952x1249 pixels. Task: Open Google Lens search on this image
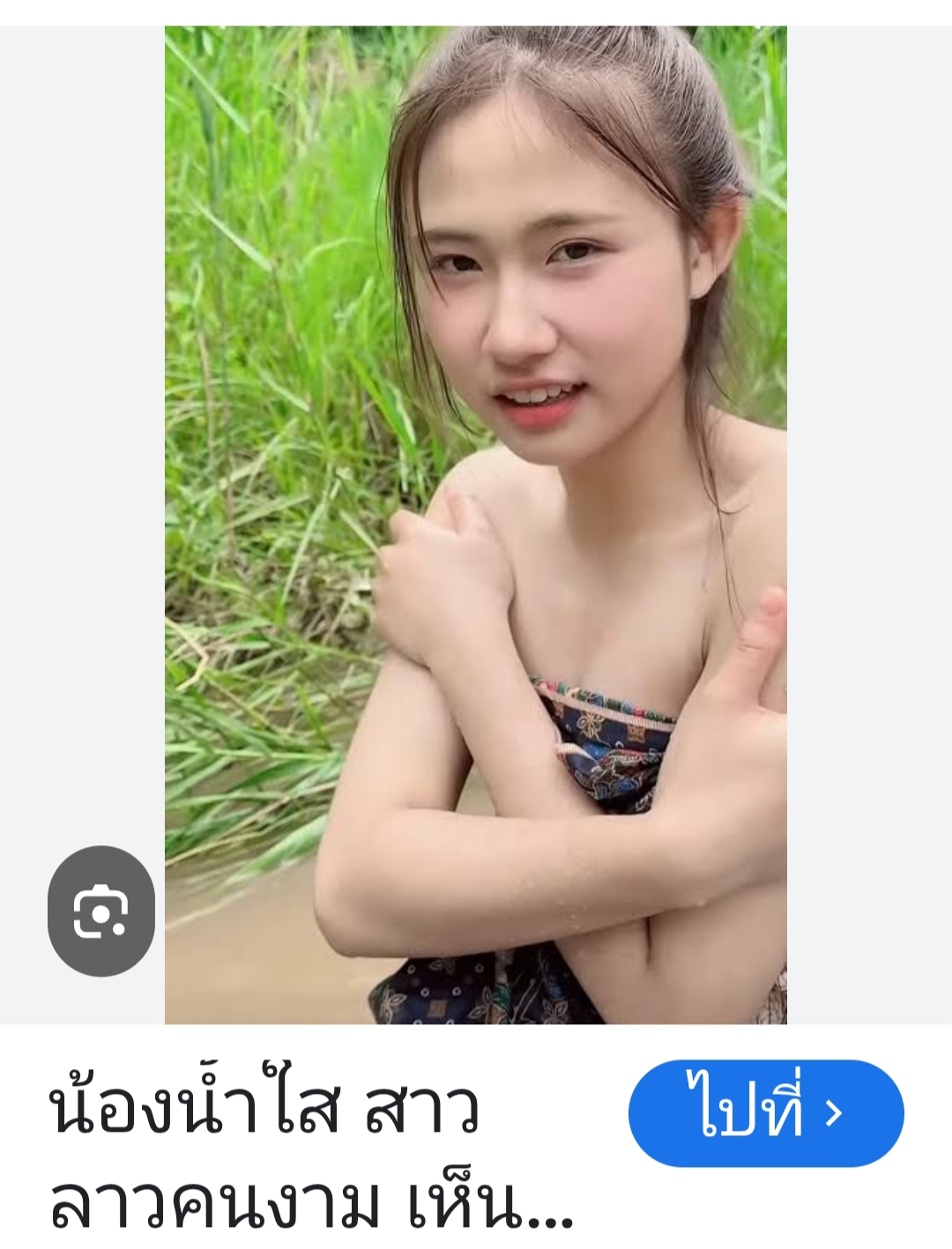[x=101, y=911]
